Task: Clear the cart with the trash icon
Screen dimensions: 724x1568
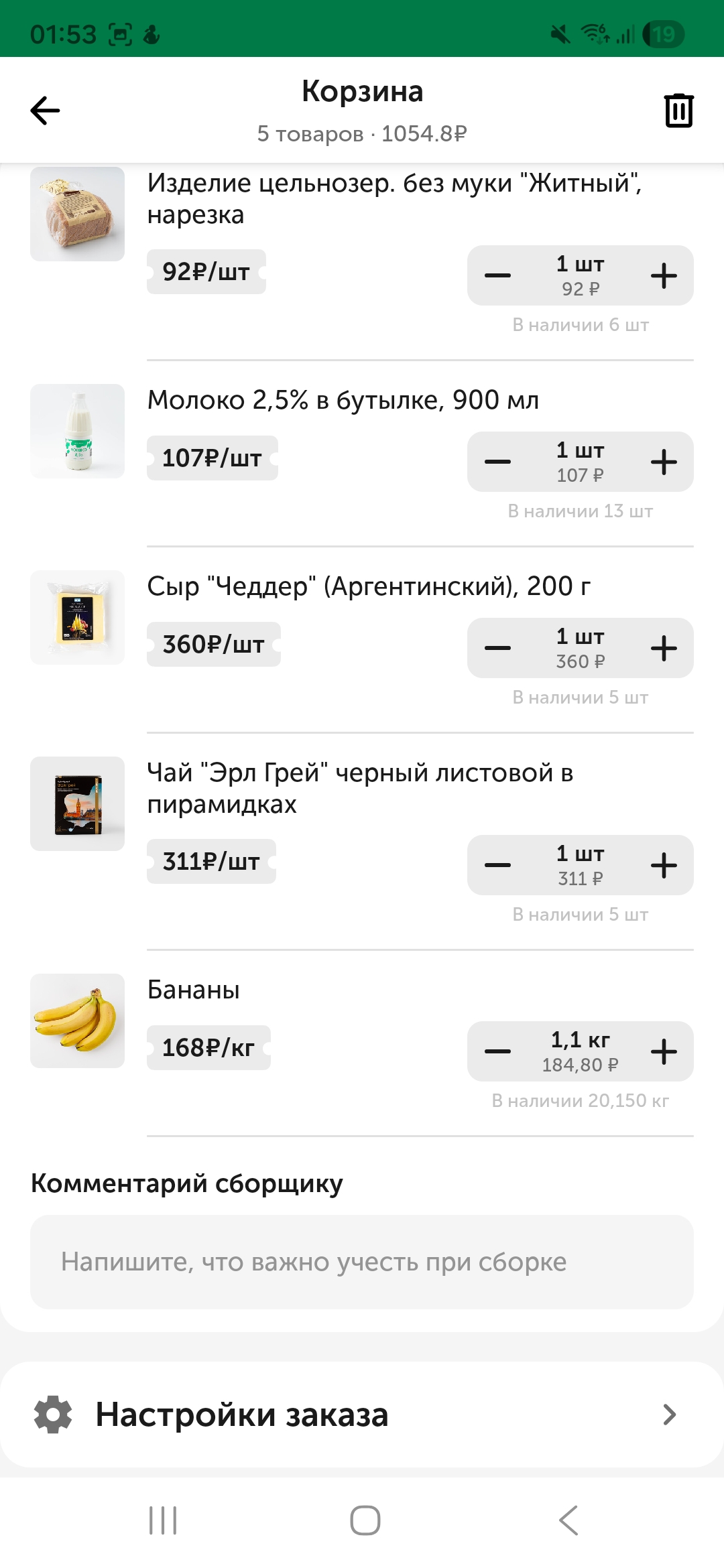Action: coord(678,111)
